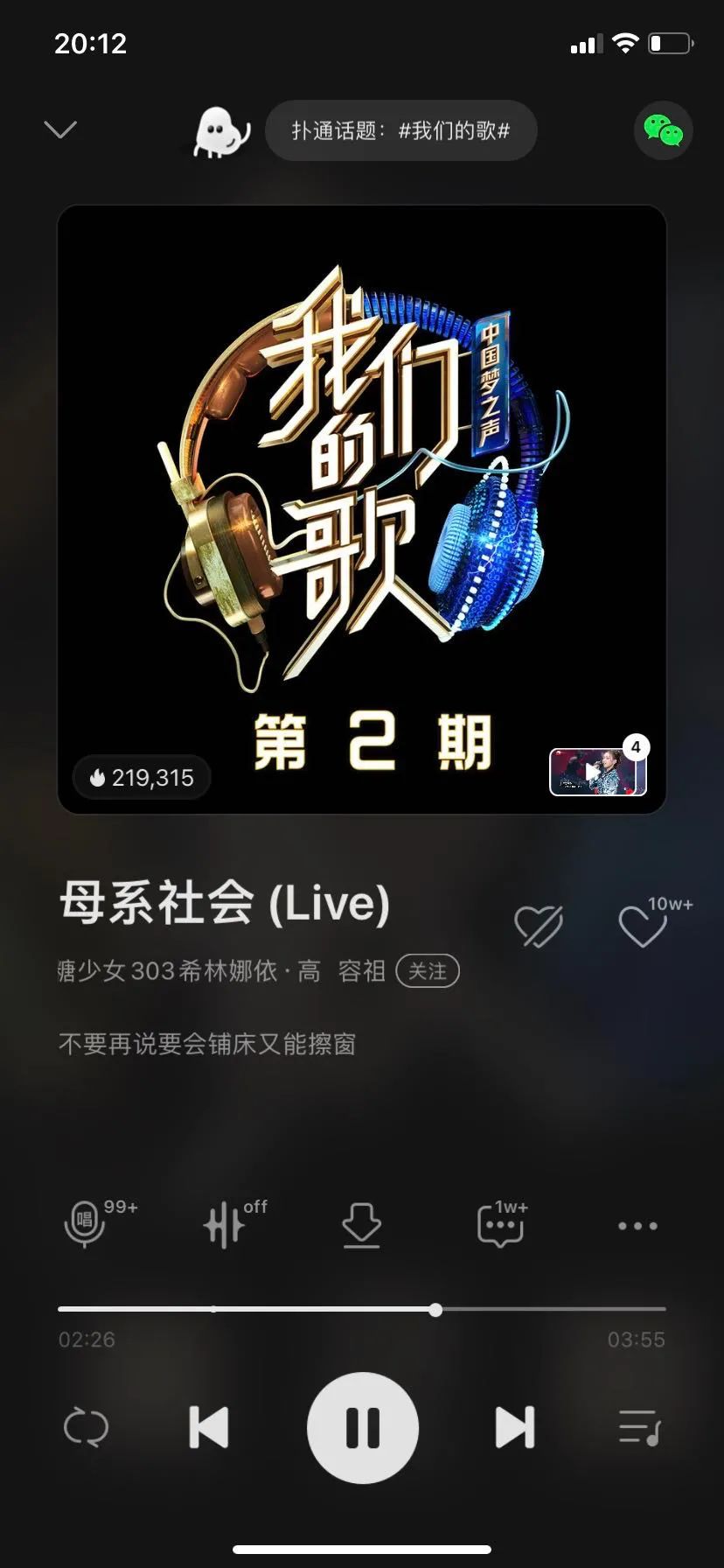Viewport: 724px width, 1568px height.
Task: Mark the song as disliked with crossed heart
Action: 538,926
